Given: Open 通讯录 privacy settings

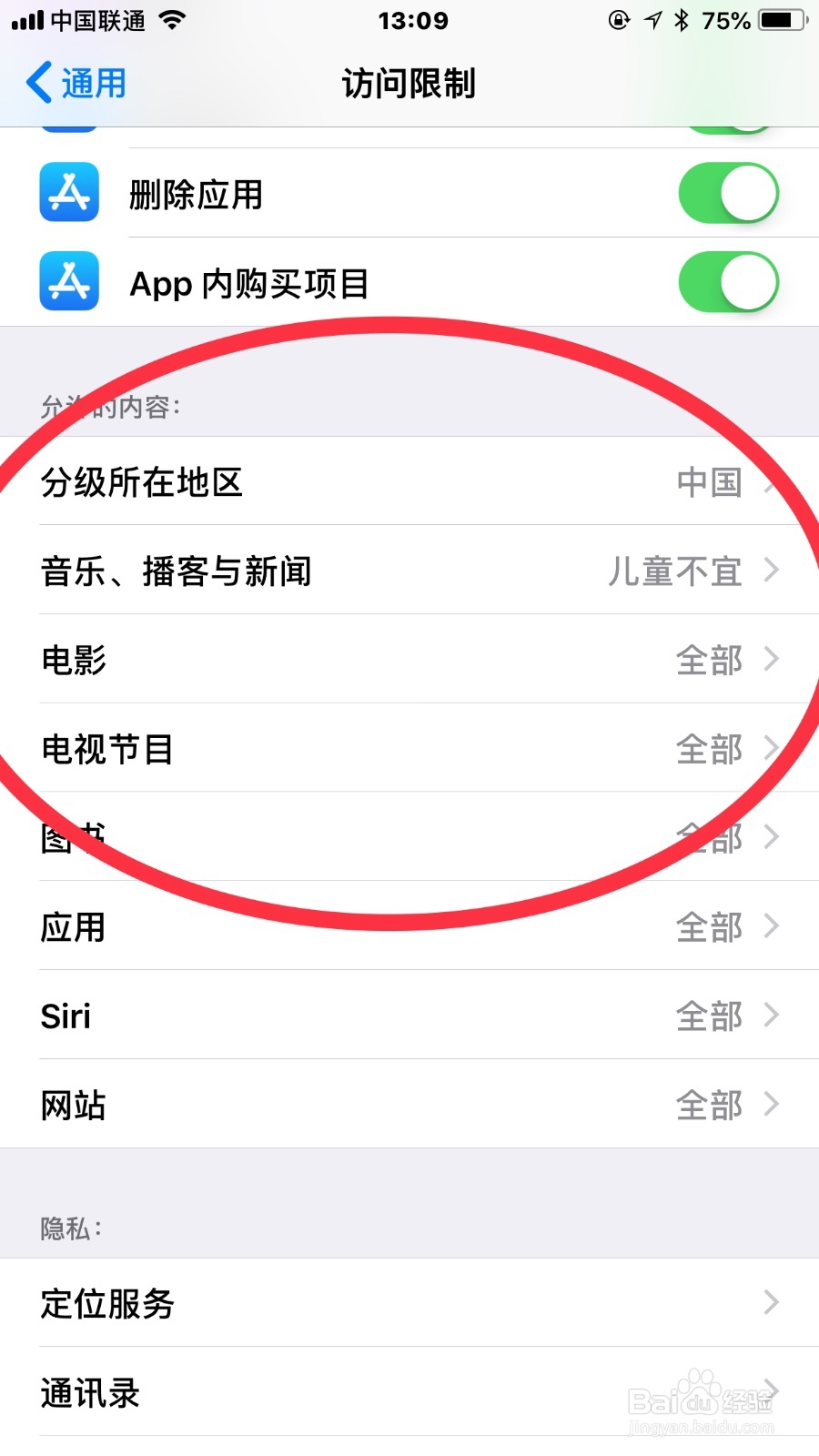Looking at the screenshot, I should coord(409,1392).
